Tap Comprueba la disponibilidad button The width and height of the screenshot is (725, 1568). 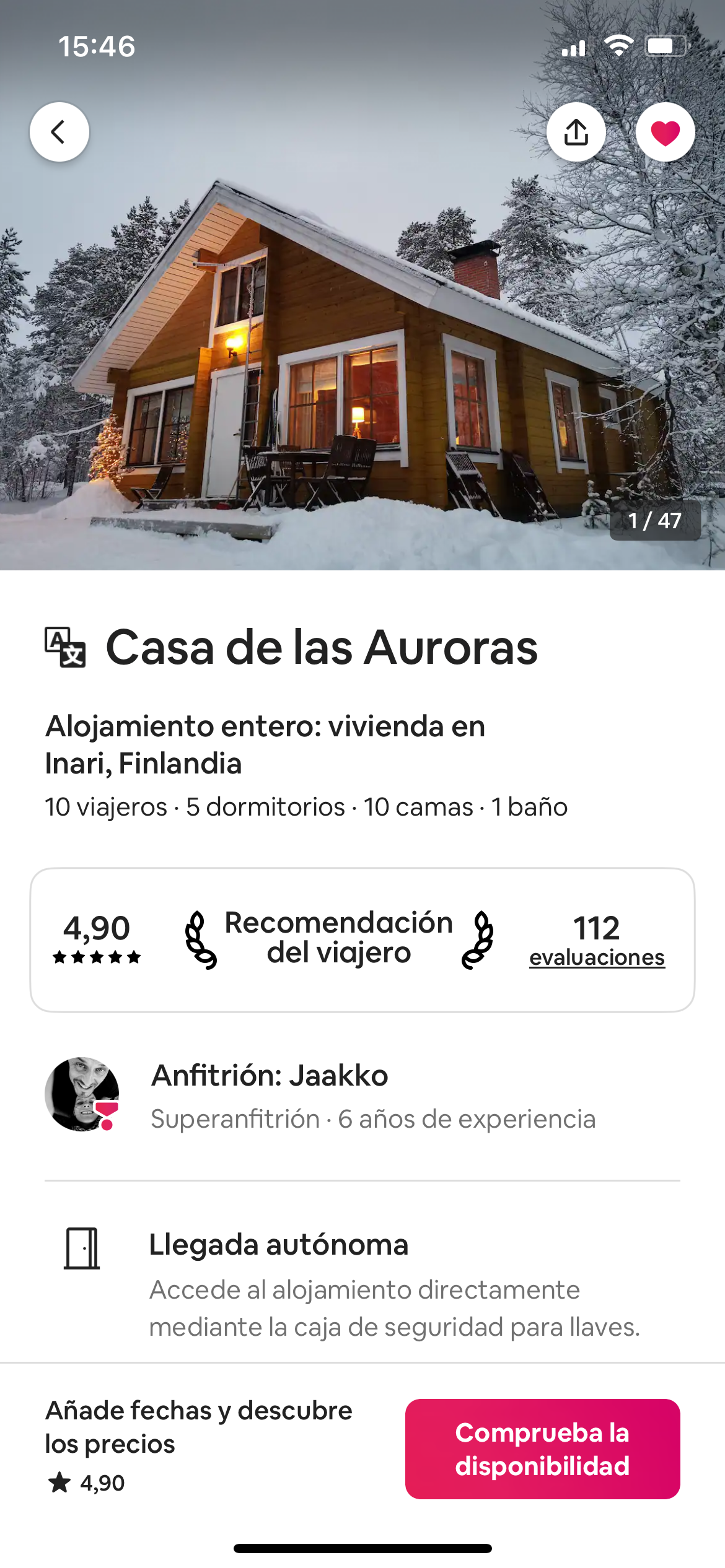pyautogui.click(x=542, y=1448)
